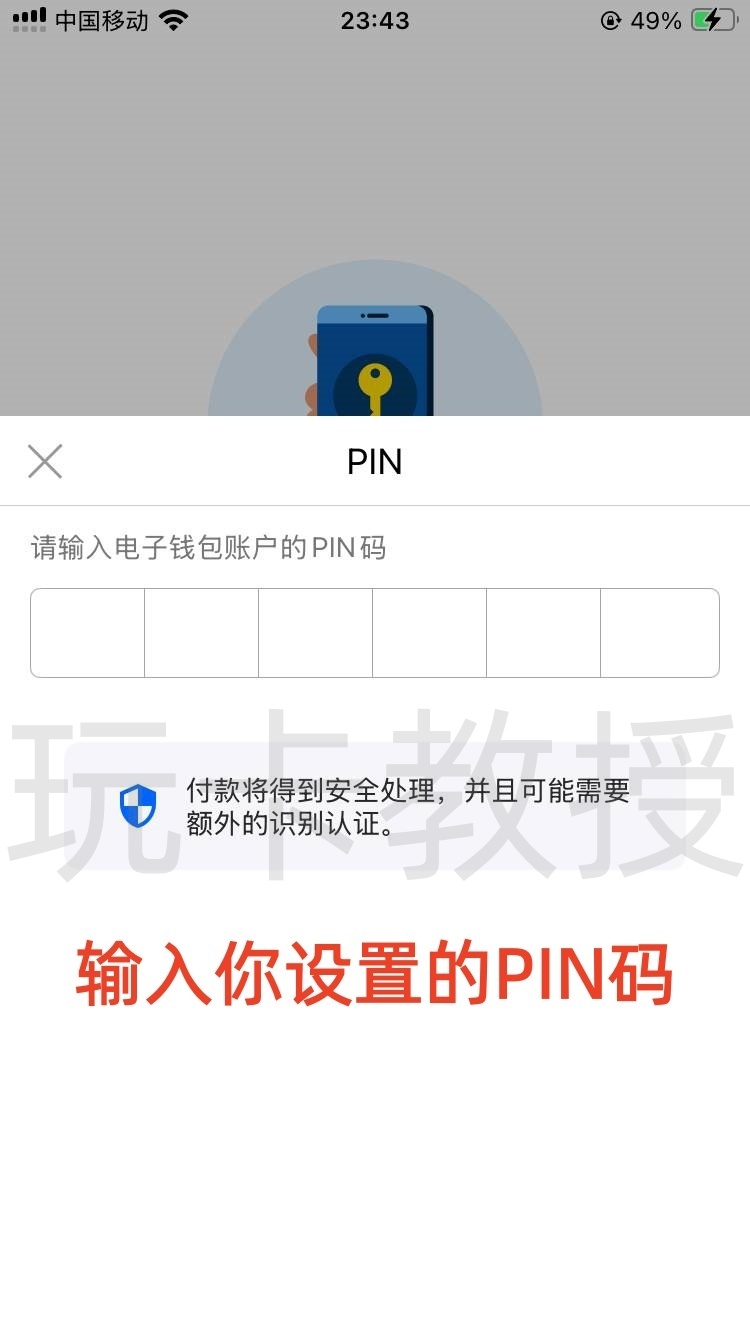750x1334 pixels.
Task: Close the PIN entry sheet
Action: tap(44, 461)
